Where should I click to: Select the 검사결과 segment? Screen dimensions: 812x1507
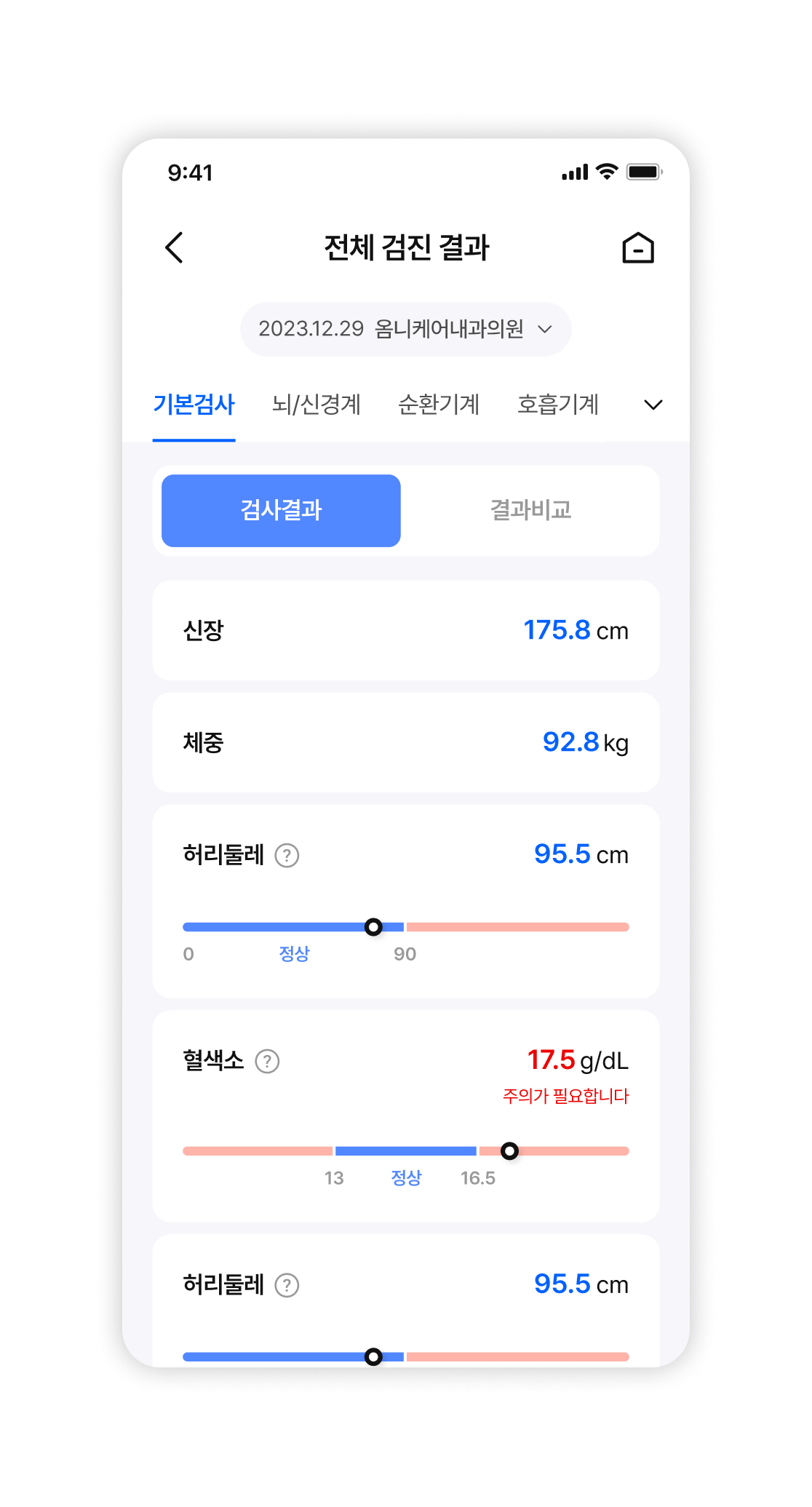[x=281, y=510]
